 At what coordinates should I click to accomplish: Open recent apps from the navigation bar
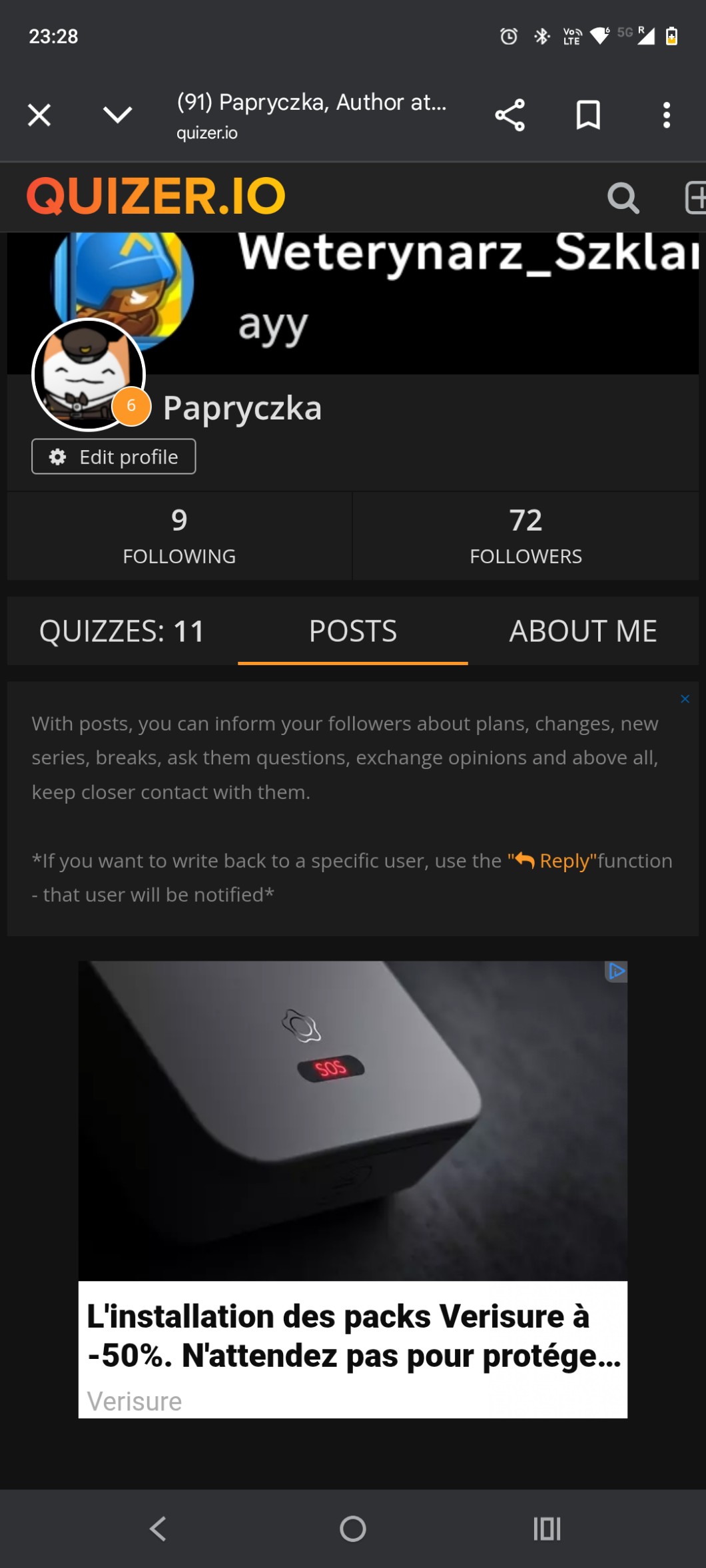[x=547, y=1529]
